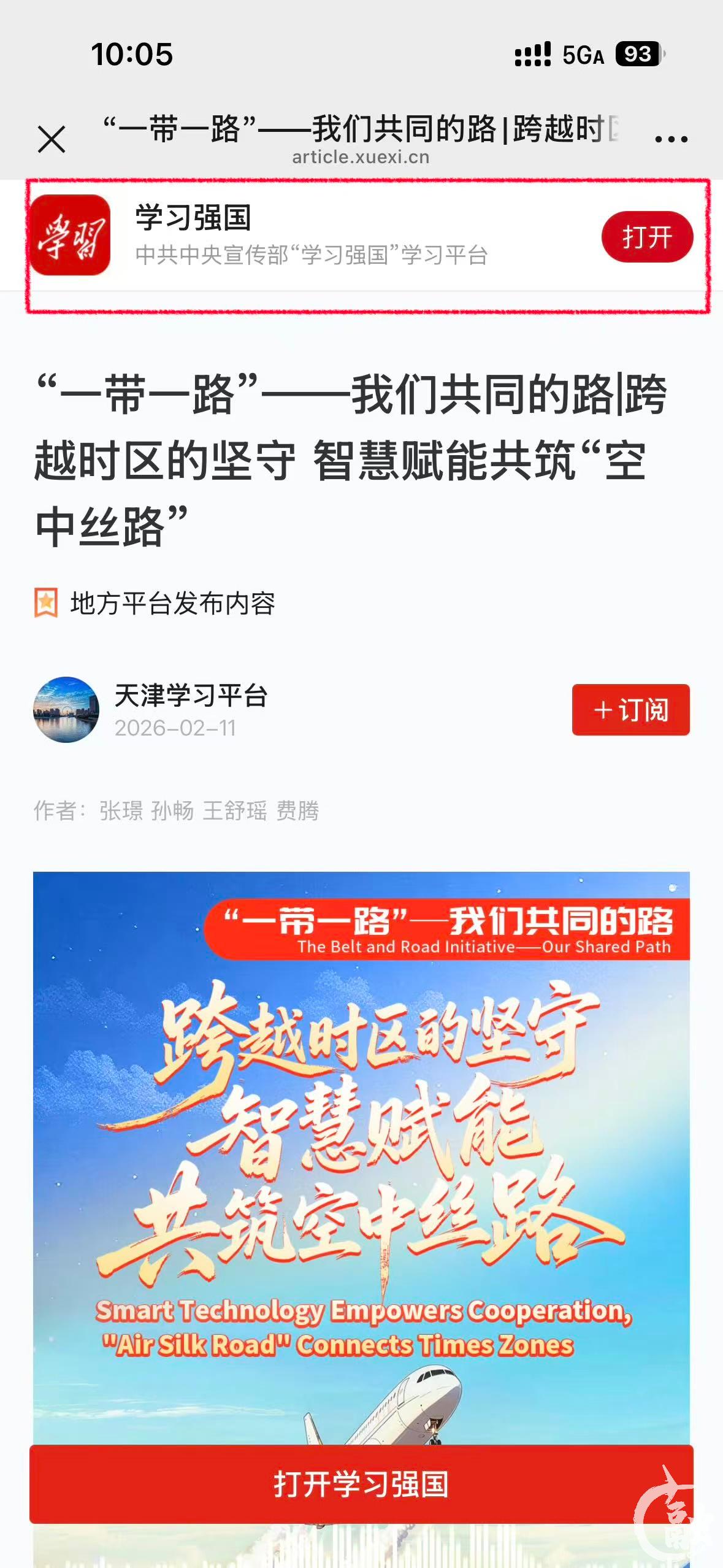This screenshot has width=723, height=1568.
Task: Tap the red 打开 button in banner
Action: [x=647, y=237]
